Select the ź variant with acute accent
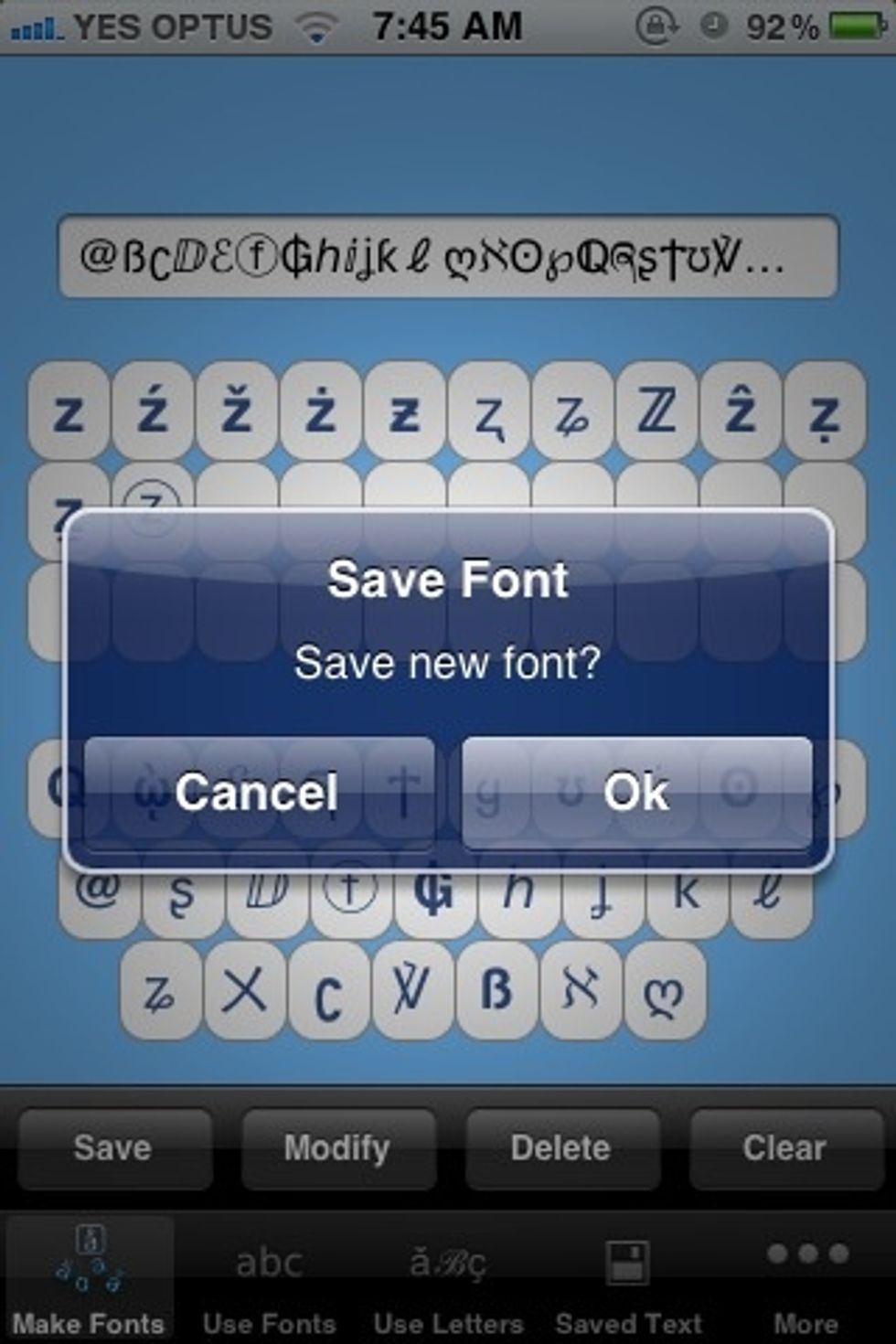This screenshot has width=896, height=1344. 153,411
